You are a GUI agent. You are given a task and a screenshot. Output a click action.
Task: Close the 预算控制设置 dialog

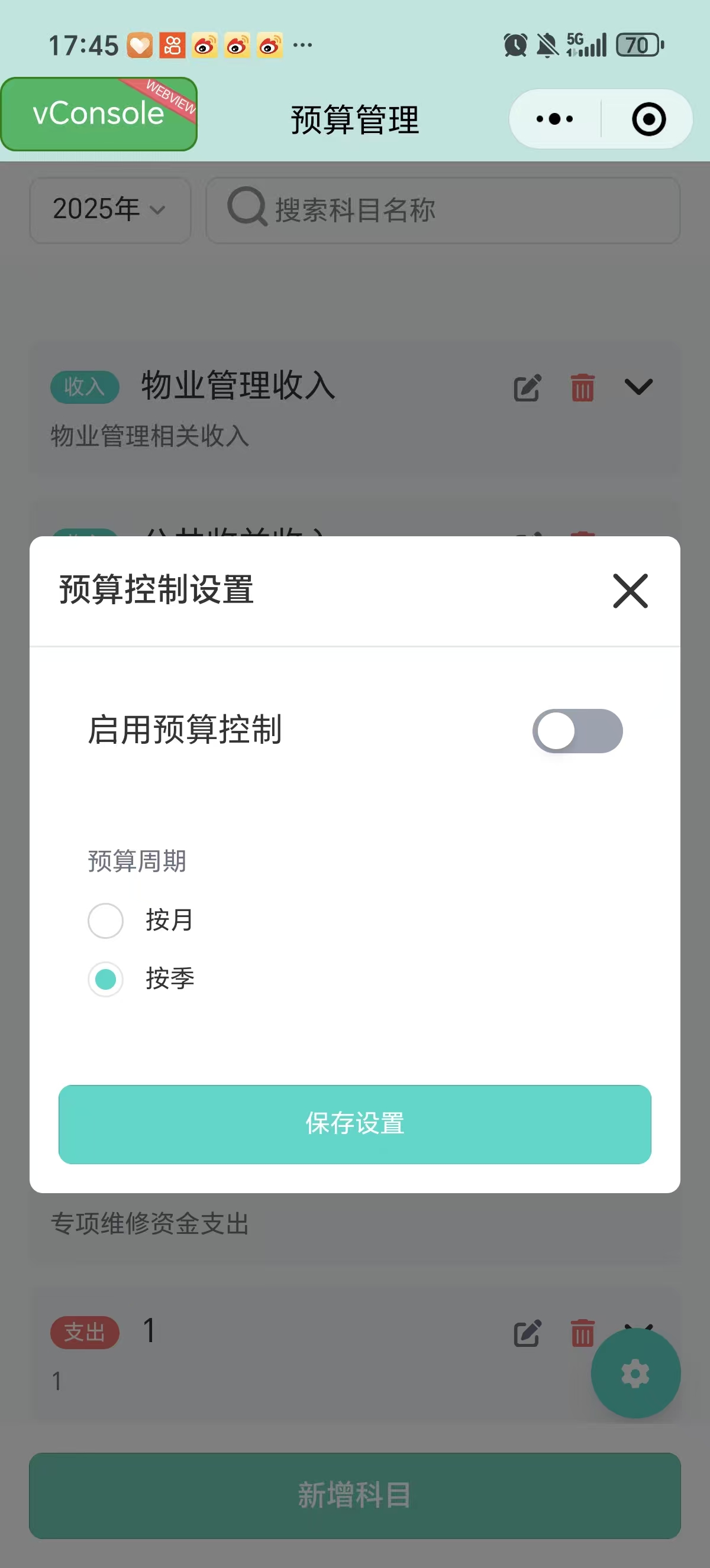pos(630,591)
